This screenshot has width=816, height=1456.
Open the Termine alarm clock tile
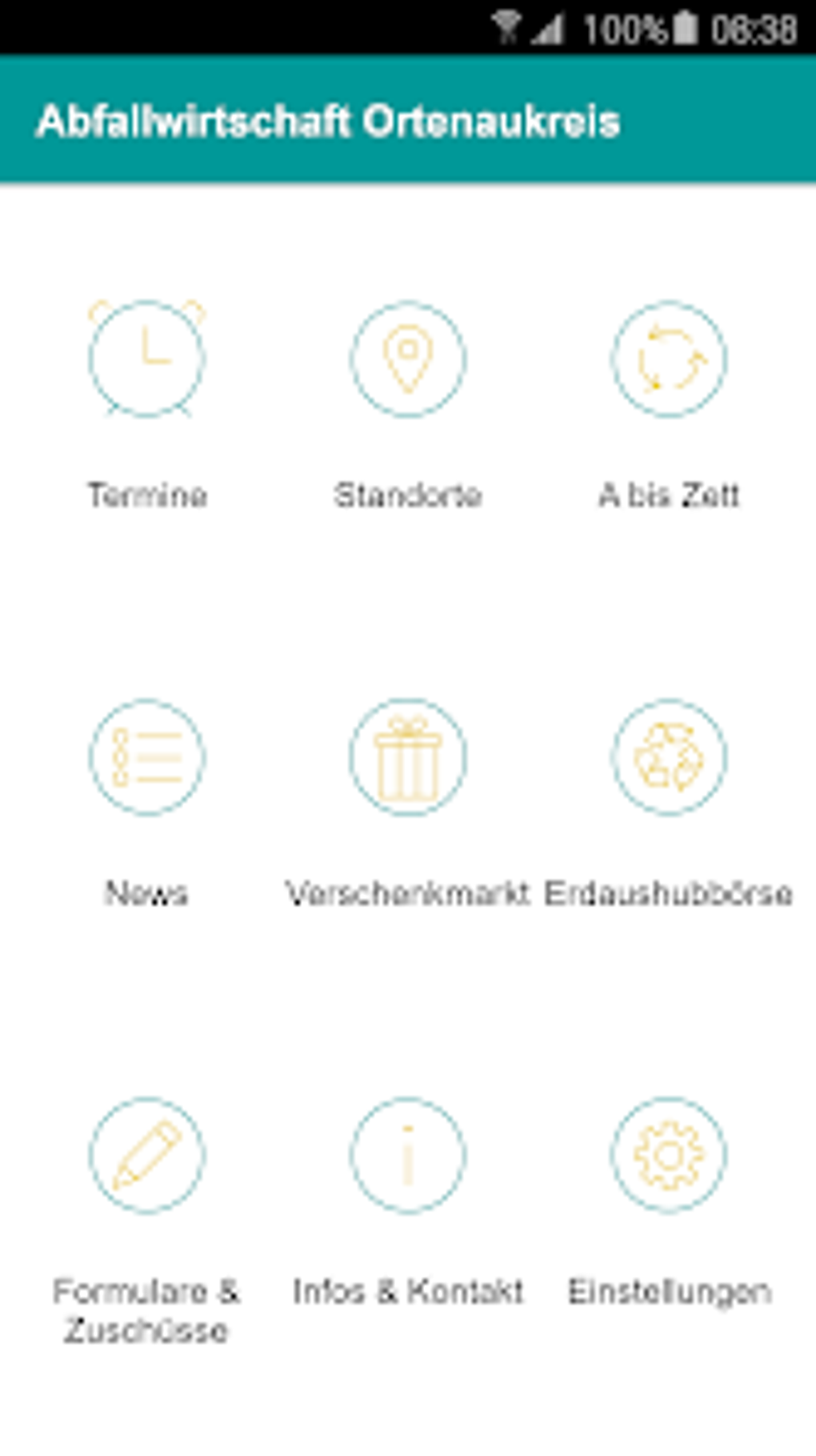pos(147,359)
